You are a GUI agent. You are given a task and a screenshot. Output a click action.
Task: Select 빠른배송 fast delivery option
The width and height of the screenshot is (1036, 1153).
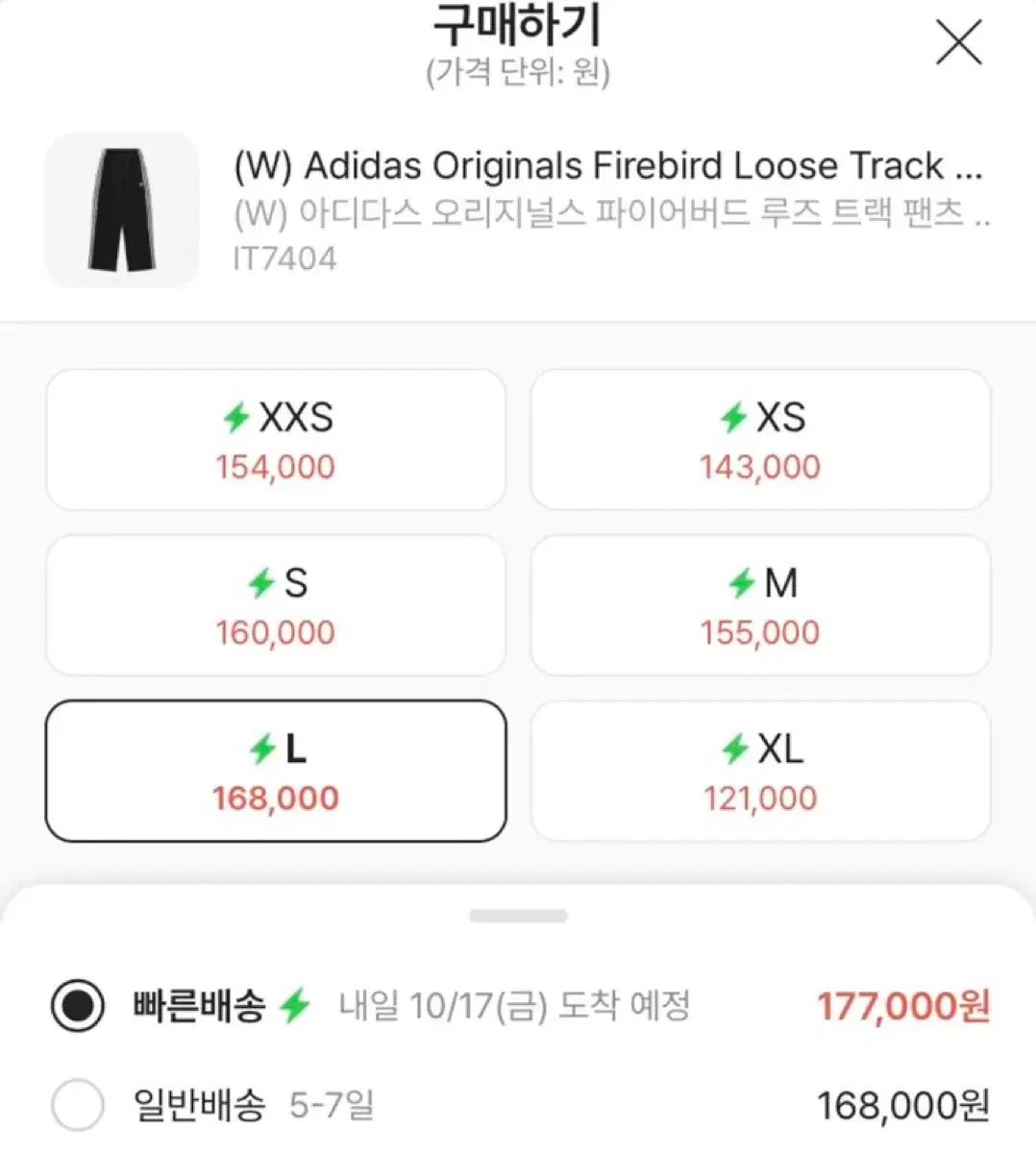(78, 1006)
